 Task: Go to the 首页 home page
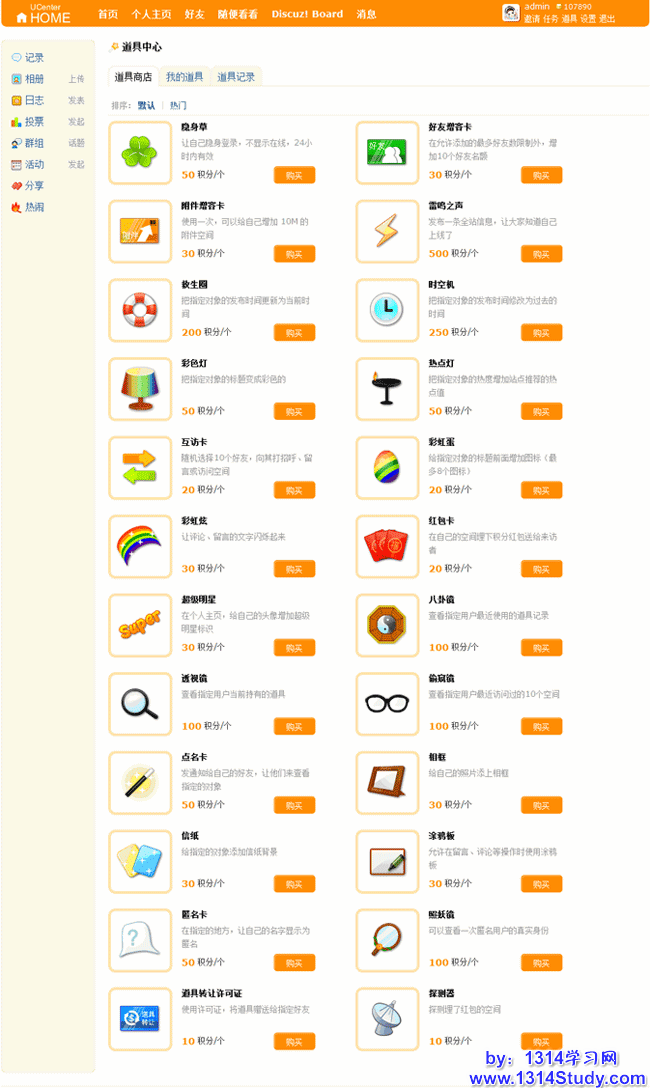(108, 14)
